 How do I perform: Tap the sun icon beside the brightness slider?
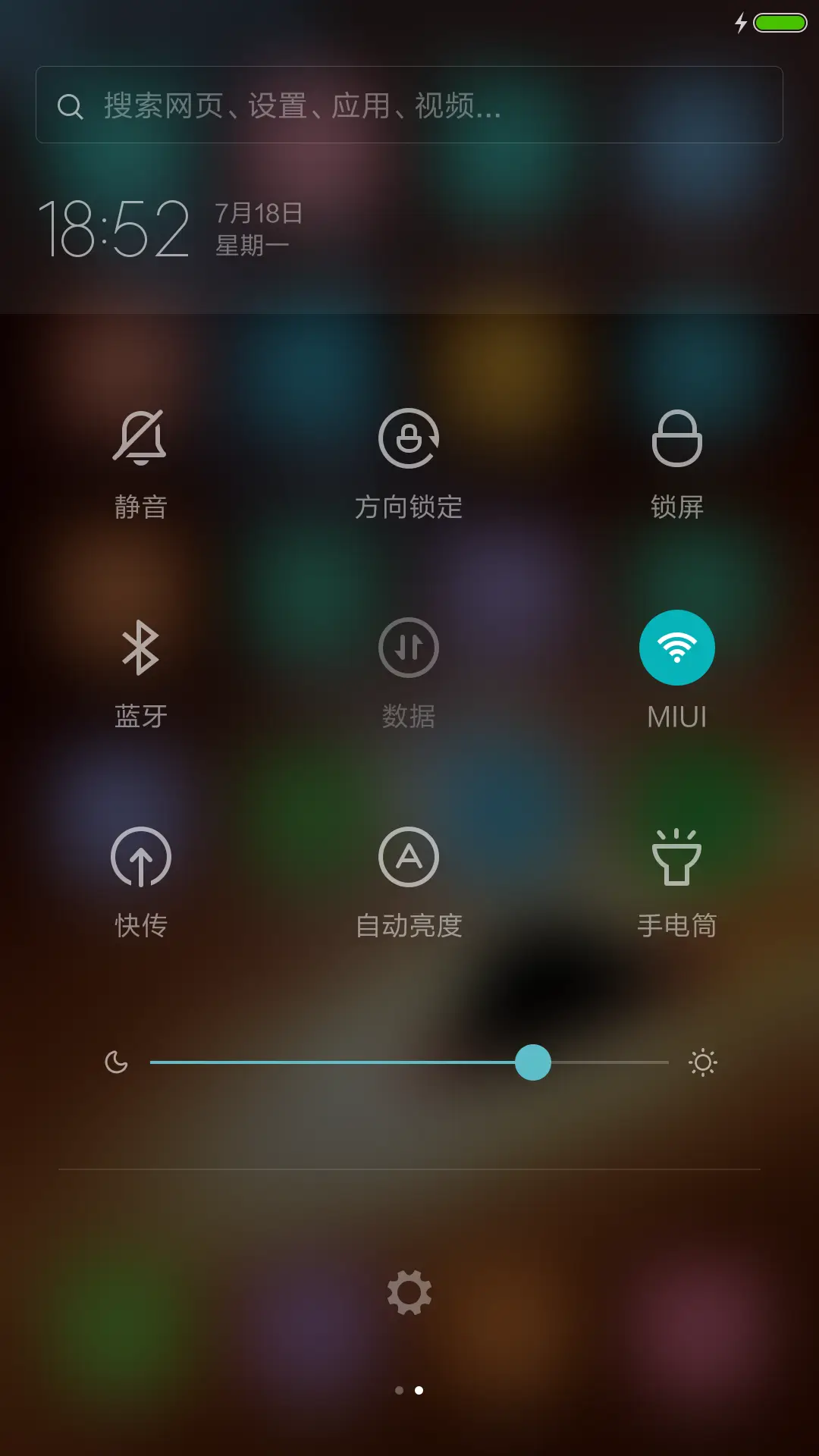(701, 1062)
